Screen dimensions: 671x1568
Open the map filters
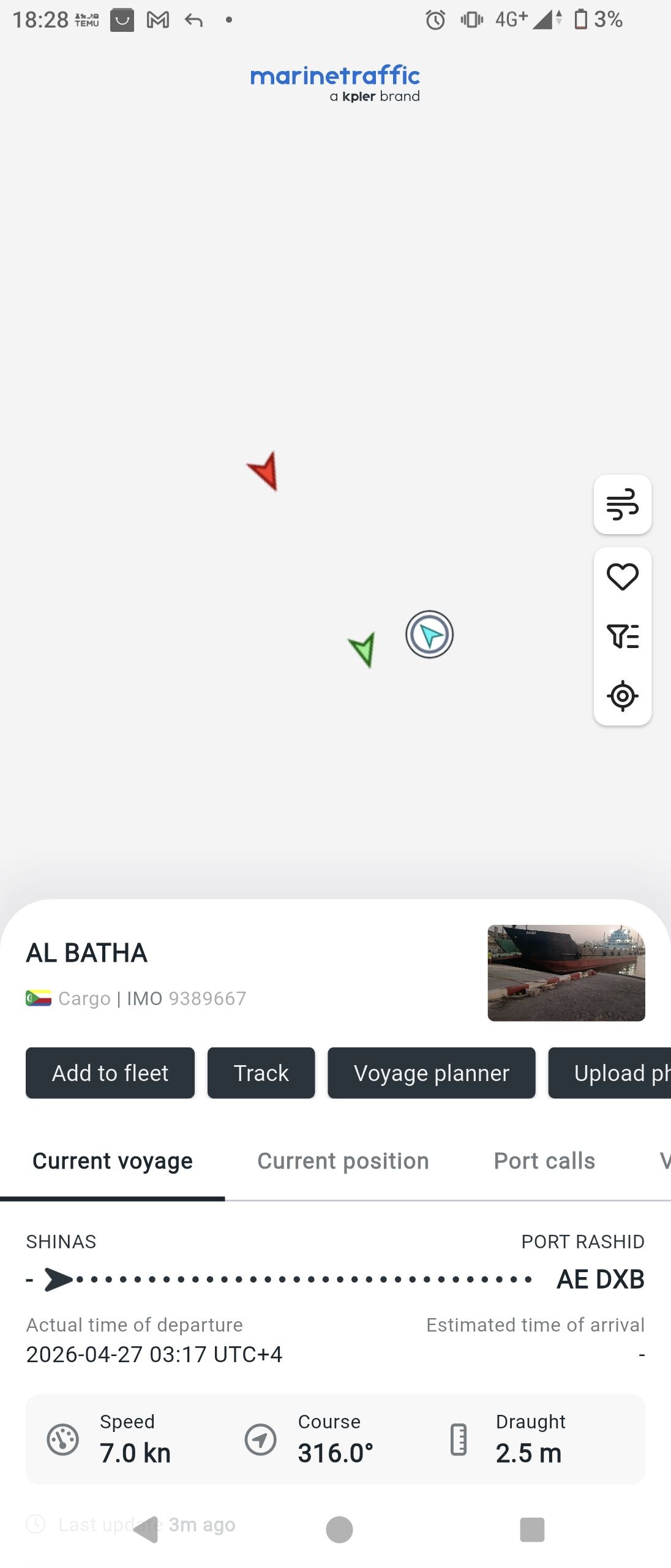point(622,636)
